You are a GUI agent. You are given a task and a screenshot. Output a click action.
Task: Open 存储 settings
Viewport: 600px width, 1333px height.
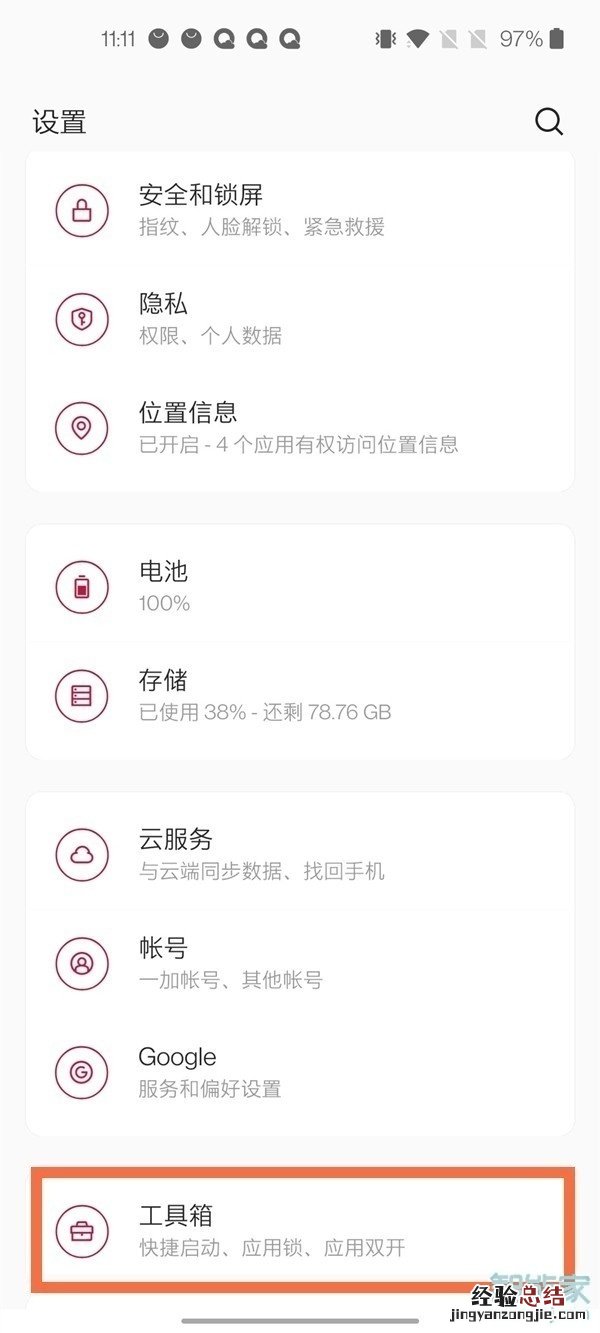(x=300, y=695)
